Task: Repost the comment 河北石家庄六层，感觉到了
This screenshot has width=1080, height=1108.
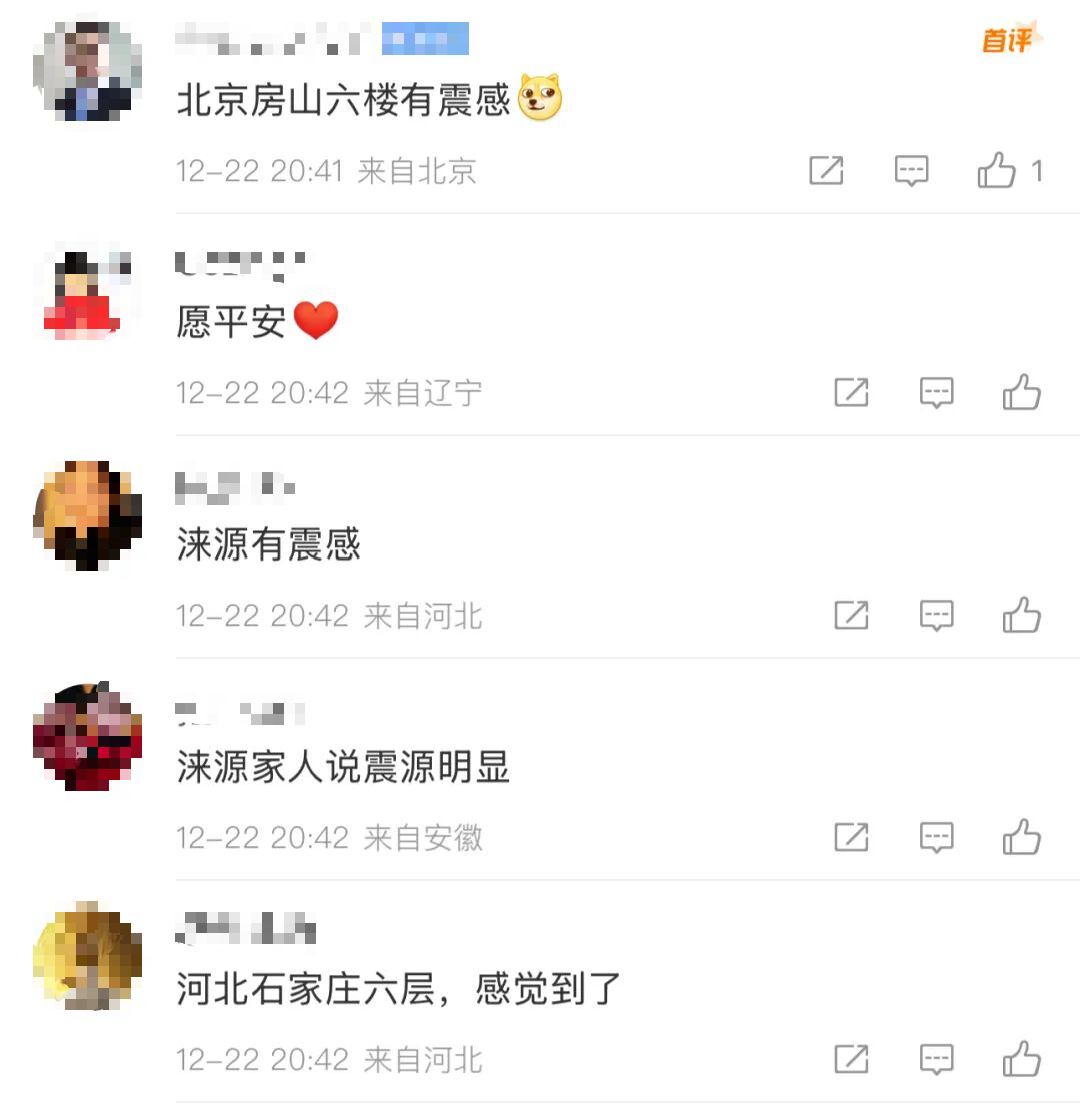Action: (851, 1059)
